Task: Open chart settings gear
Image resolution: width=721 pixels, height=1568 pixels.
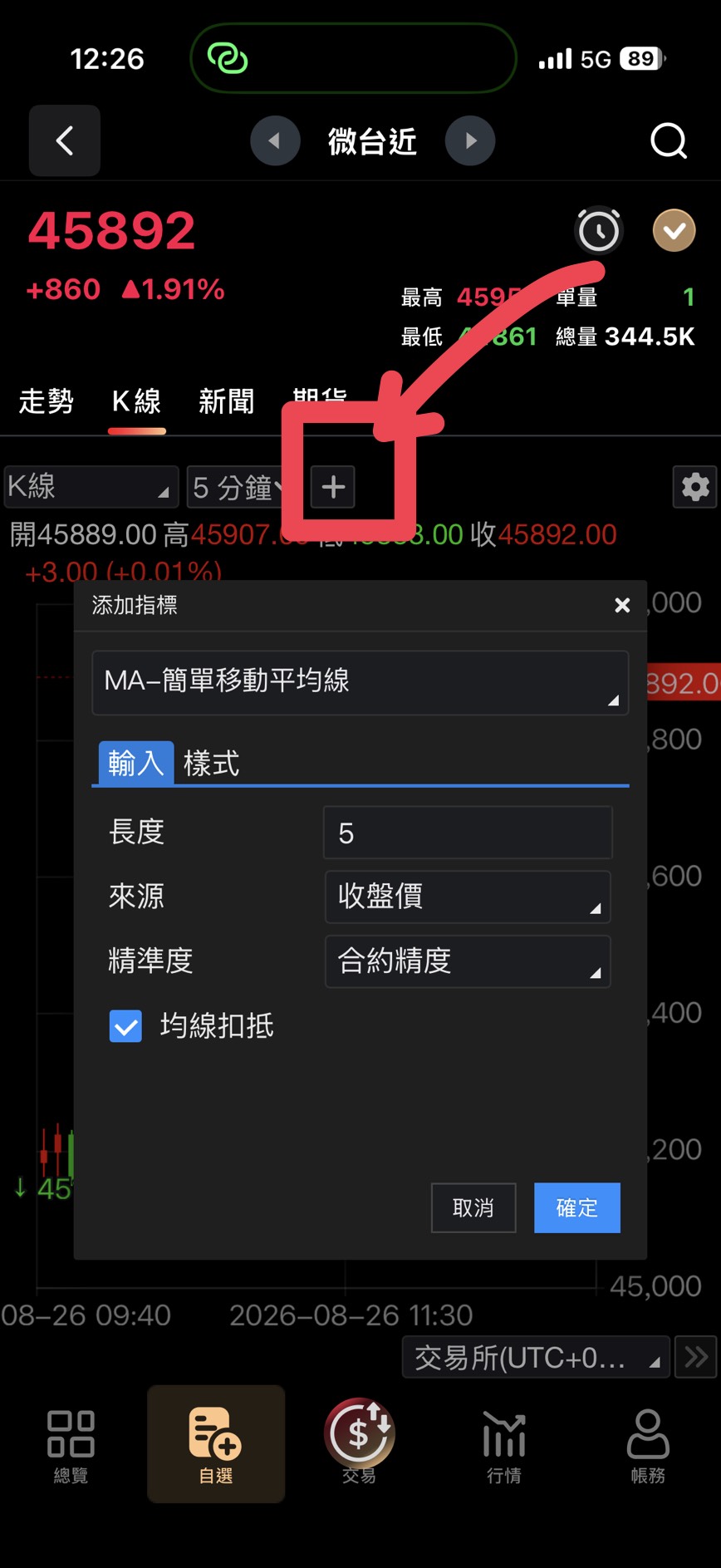Action: [x=695, y=486]
